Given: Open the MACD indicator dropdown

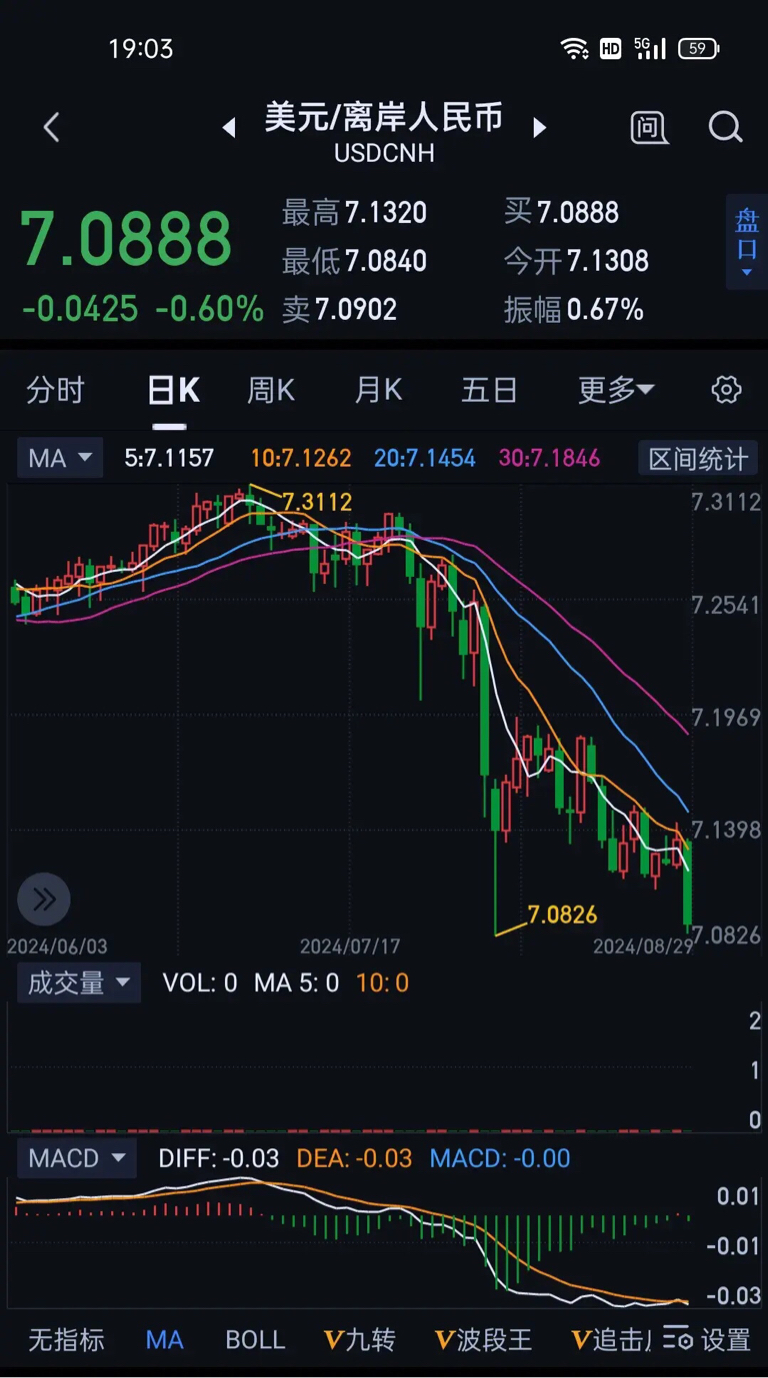Looking at the screenshot, I should click(76, 1157).
